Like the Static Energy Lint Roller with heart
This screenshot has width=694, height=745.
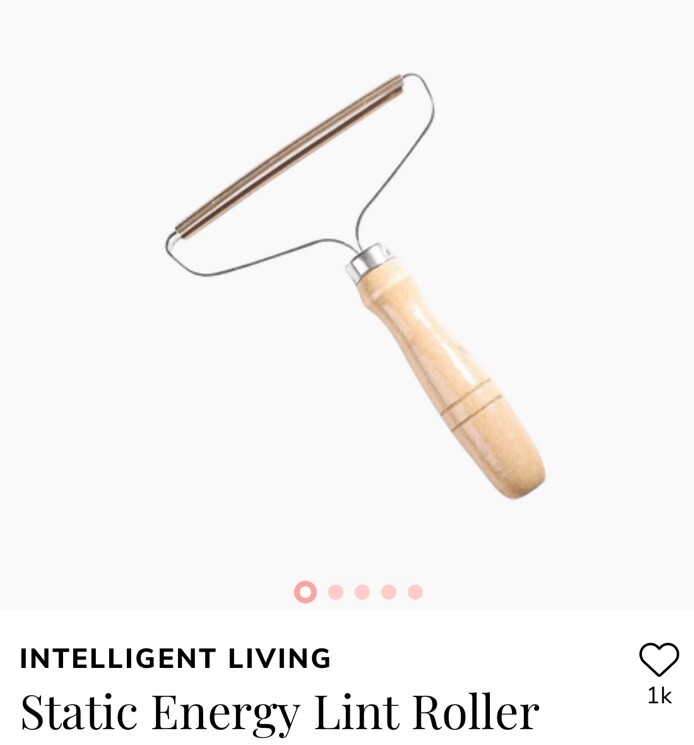[659, 659]
